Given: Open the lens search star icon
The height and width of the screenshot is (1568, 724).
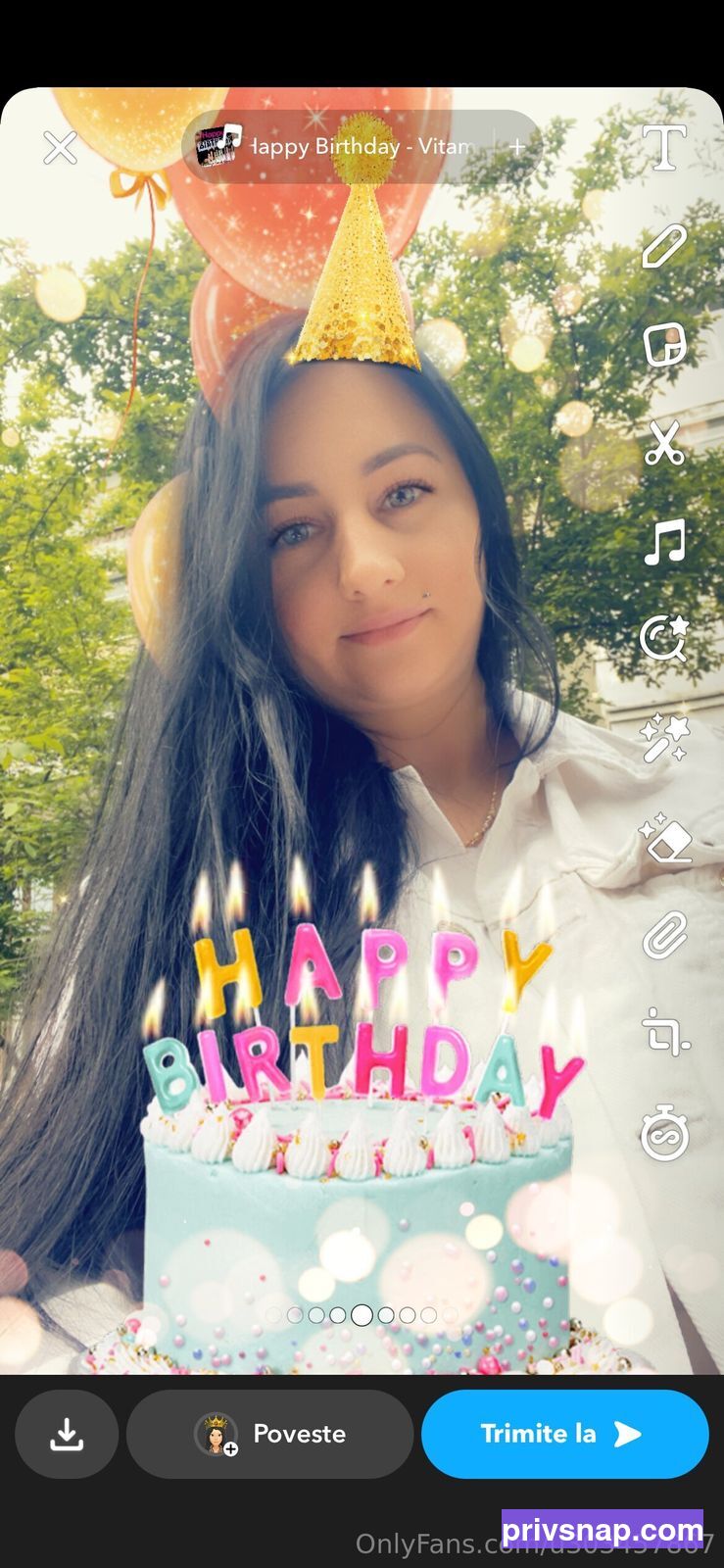Looking at the screenshot, I should [664, 639].
